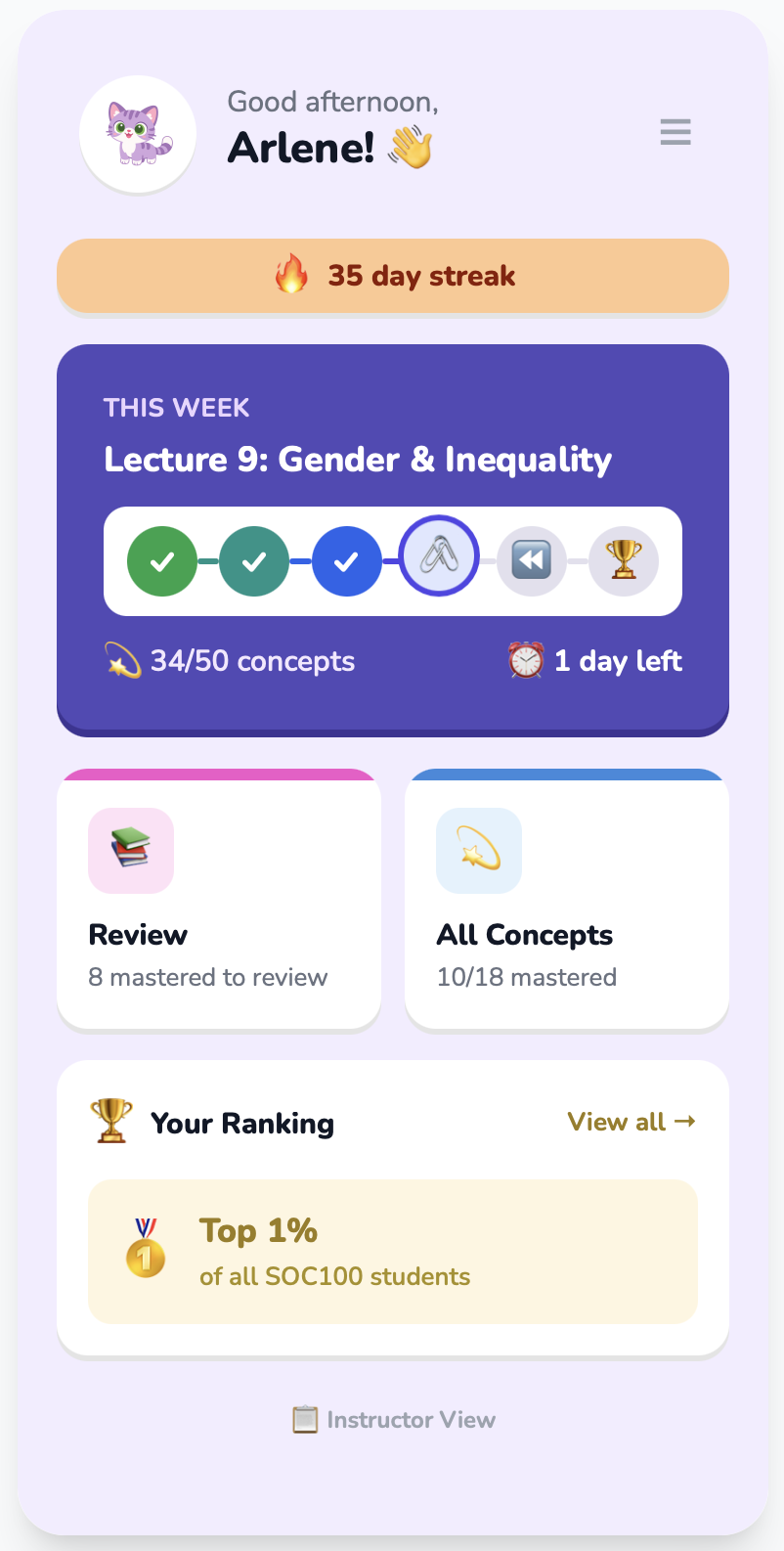Screen dimensions: 784x1551
Task: Click the comet icon on the All Concepts card
Action: coord(479,851)
